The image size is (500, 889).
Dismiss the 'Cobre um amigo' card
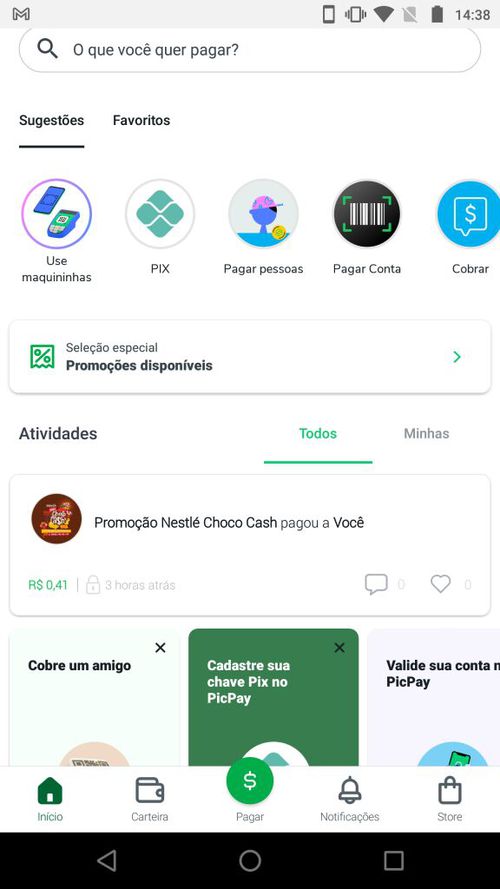point(160,647)
